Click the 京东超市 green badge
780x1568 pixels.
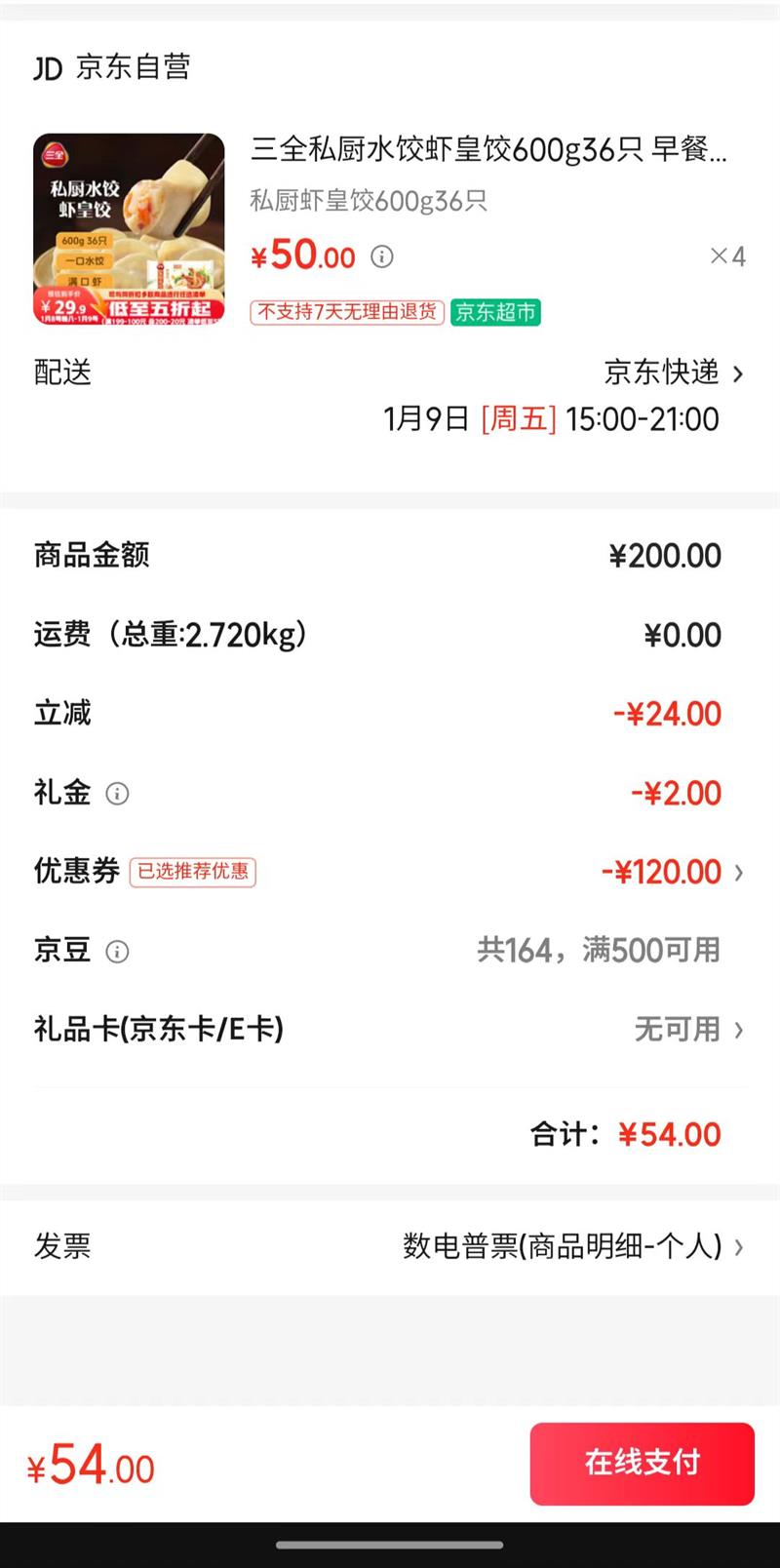click(x=495, y=314)
